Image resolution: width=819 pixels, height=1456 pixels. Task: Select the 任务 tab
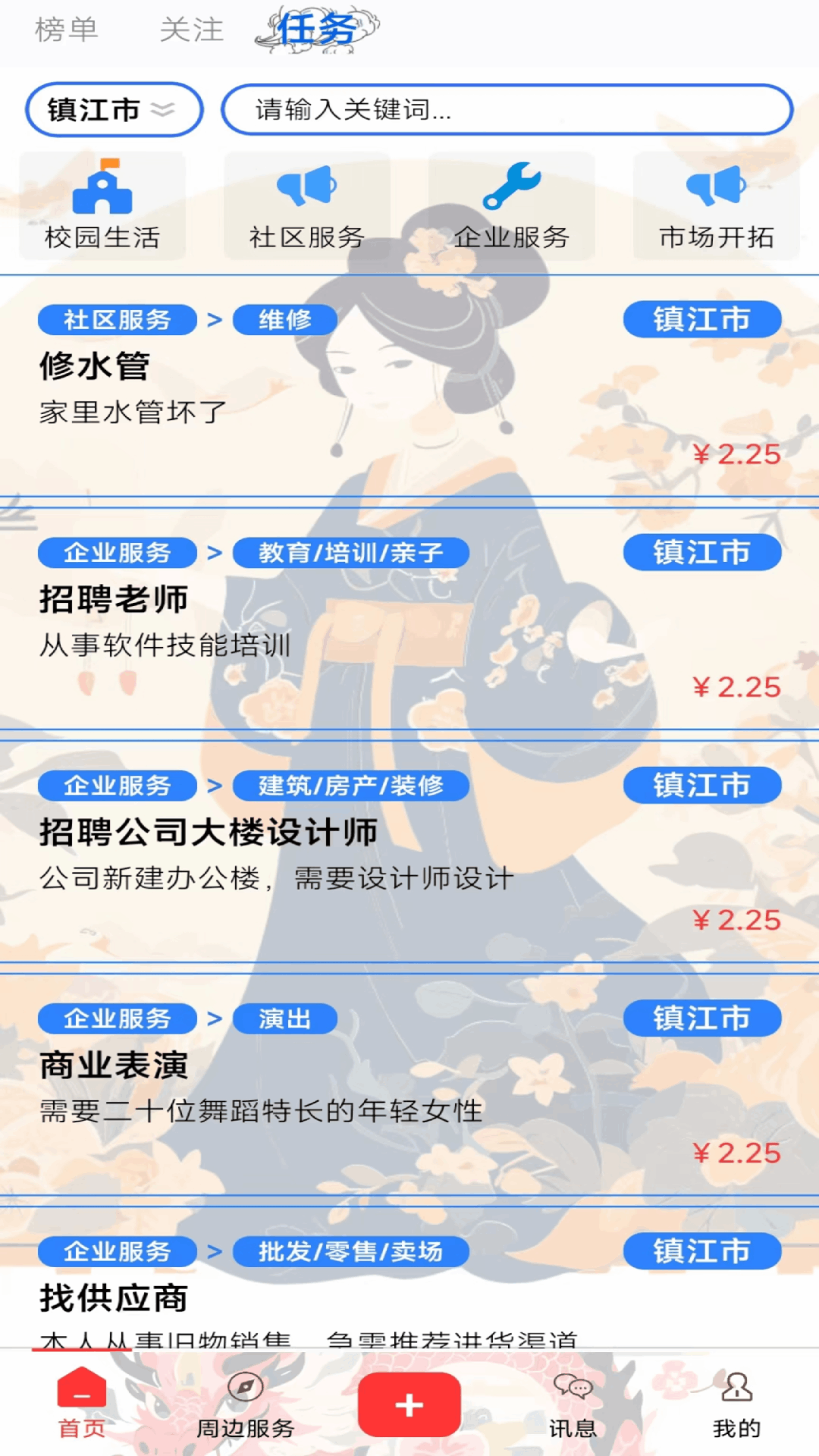click(317, 30)
